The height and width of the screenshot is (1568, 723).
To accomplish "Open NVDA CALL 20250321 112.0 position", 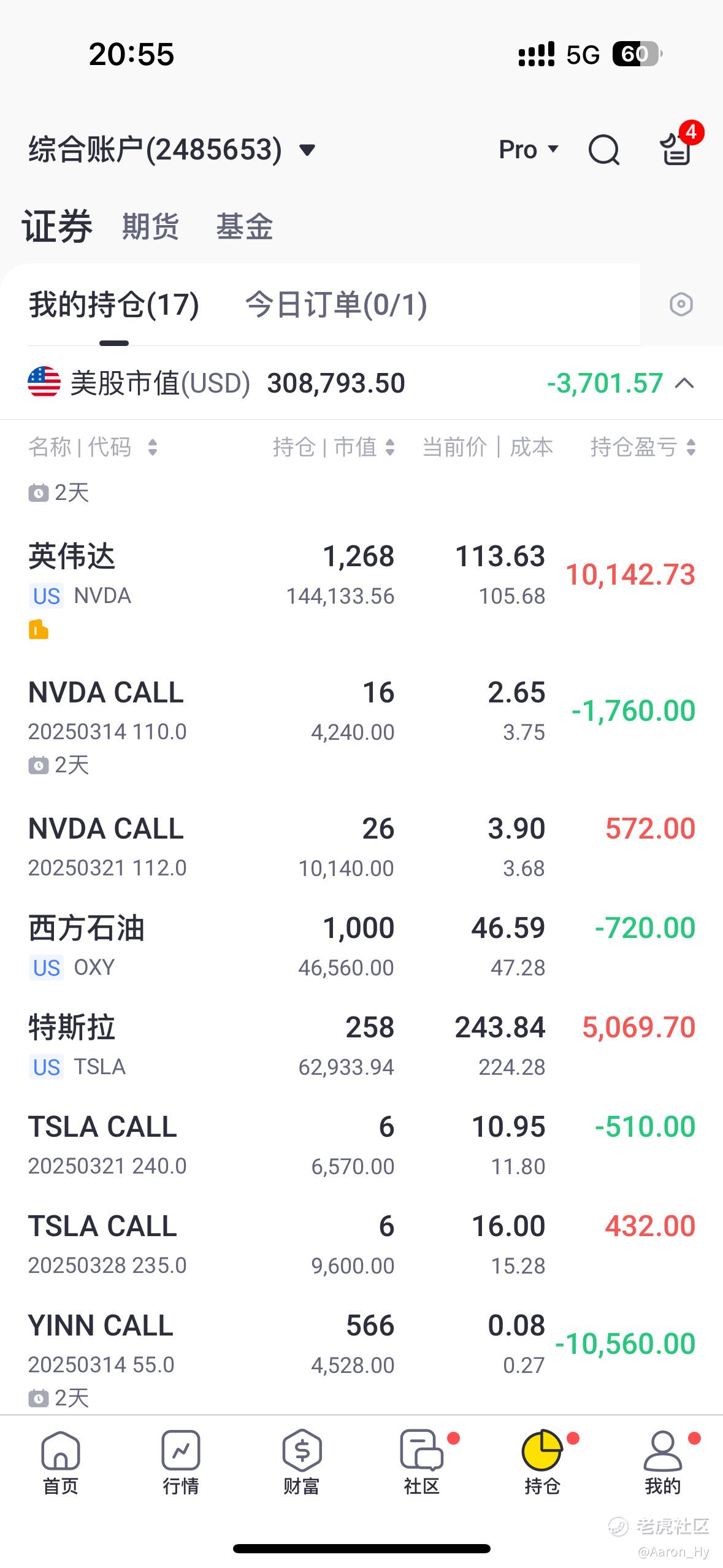I will coord(362,848).
